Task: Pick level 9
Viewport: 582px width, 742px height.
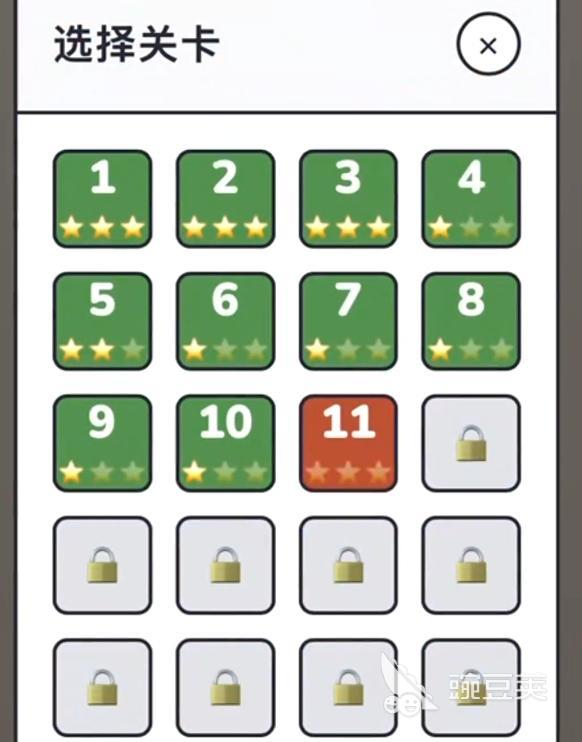Action: pos(102,443)
